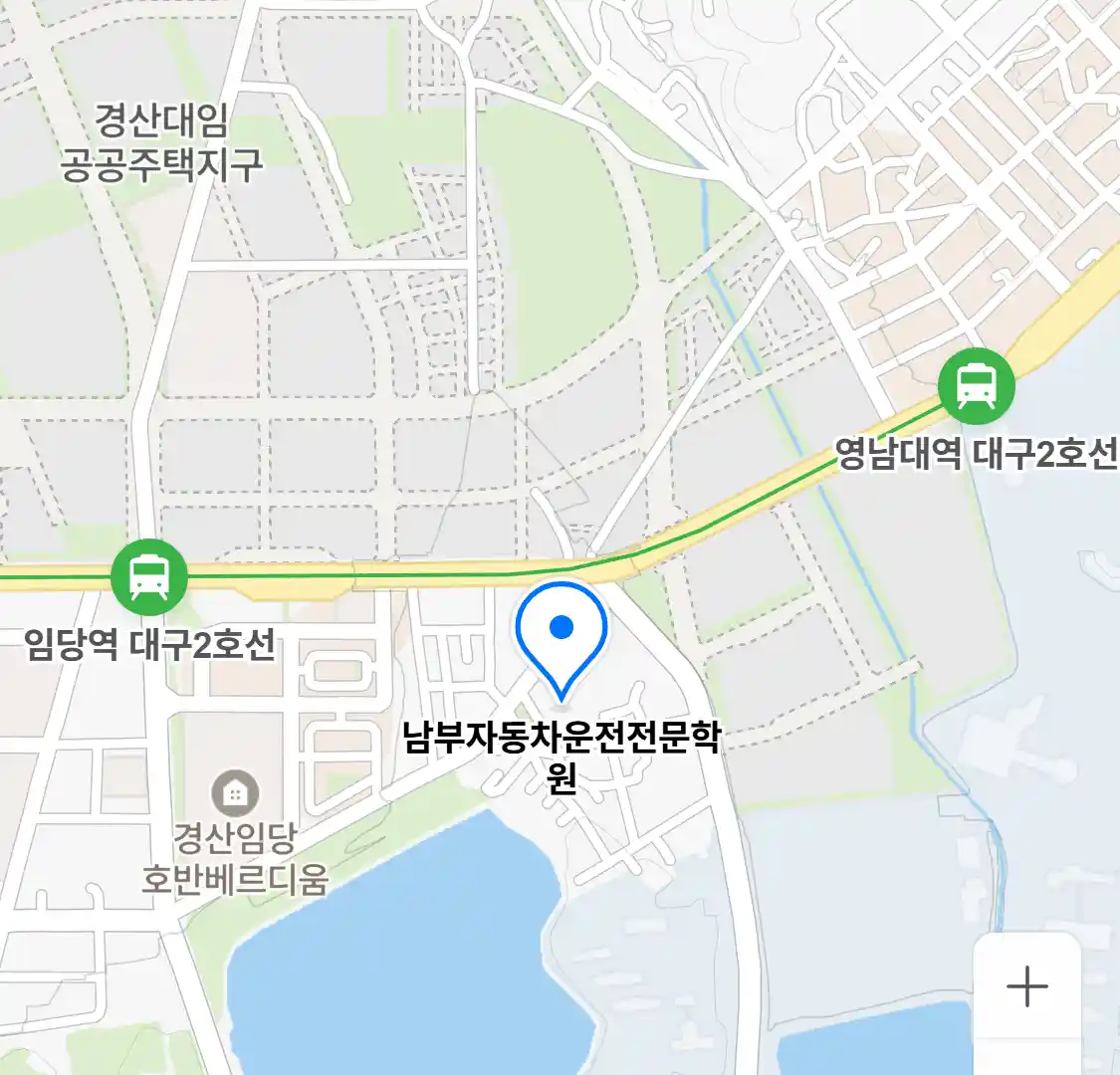This screenshot has height=1075, width=1120.
Task: Tap the 경산임당 호반베르디움 apartment marker
Action: coord(235,794)
